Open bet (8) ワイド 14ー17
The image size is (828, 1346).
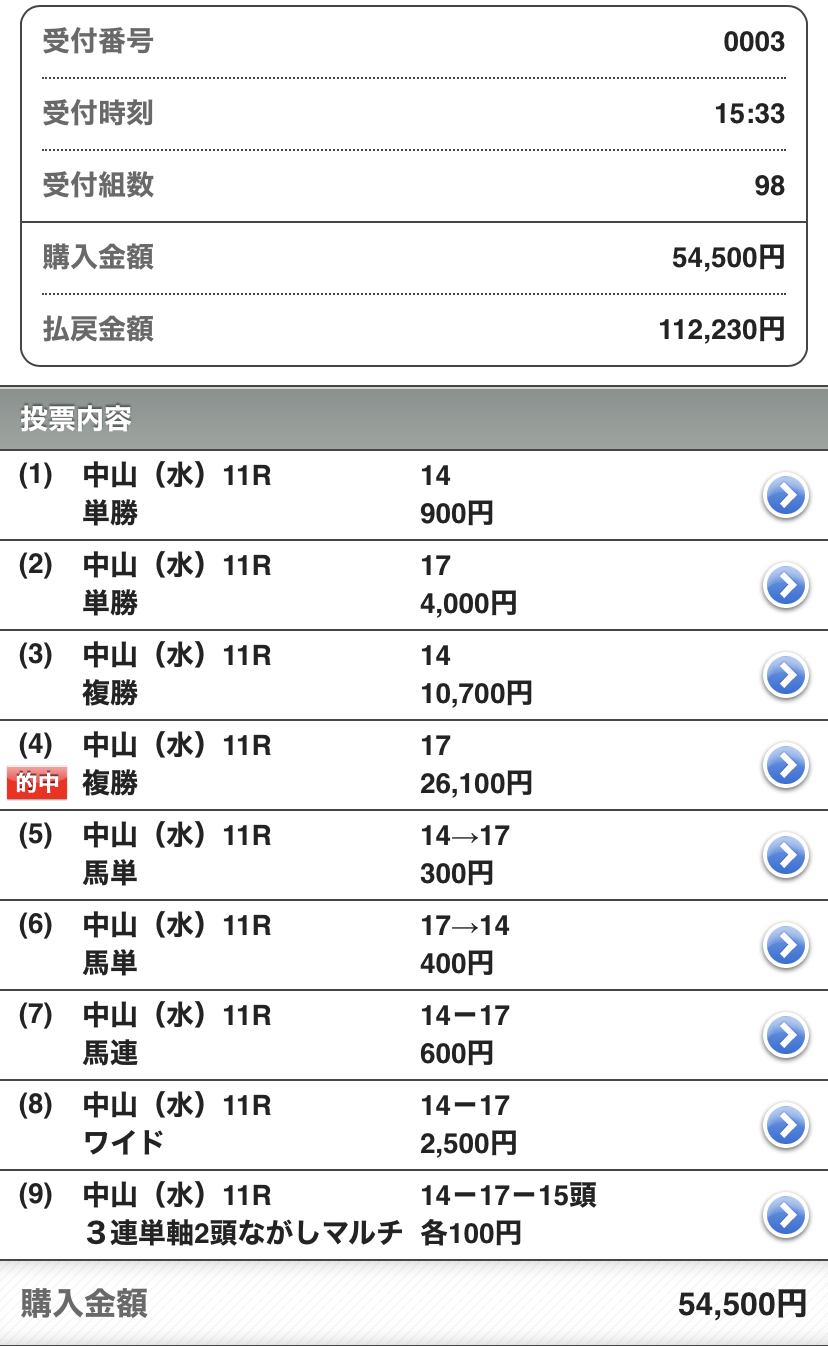click(414, 1125)
